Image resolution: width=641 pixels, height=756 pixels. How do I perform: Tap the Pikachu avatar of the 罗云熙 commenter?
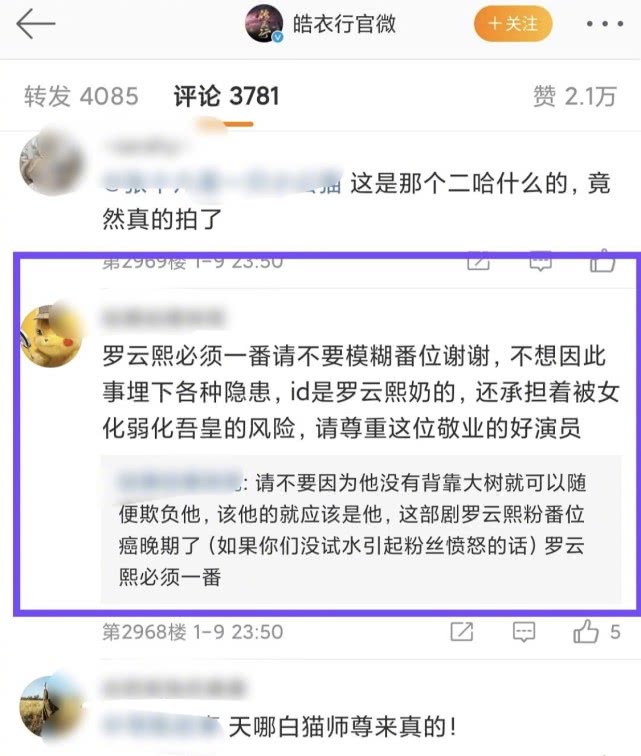52,334
